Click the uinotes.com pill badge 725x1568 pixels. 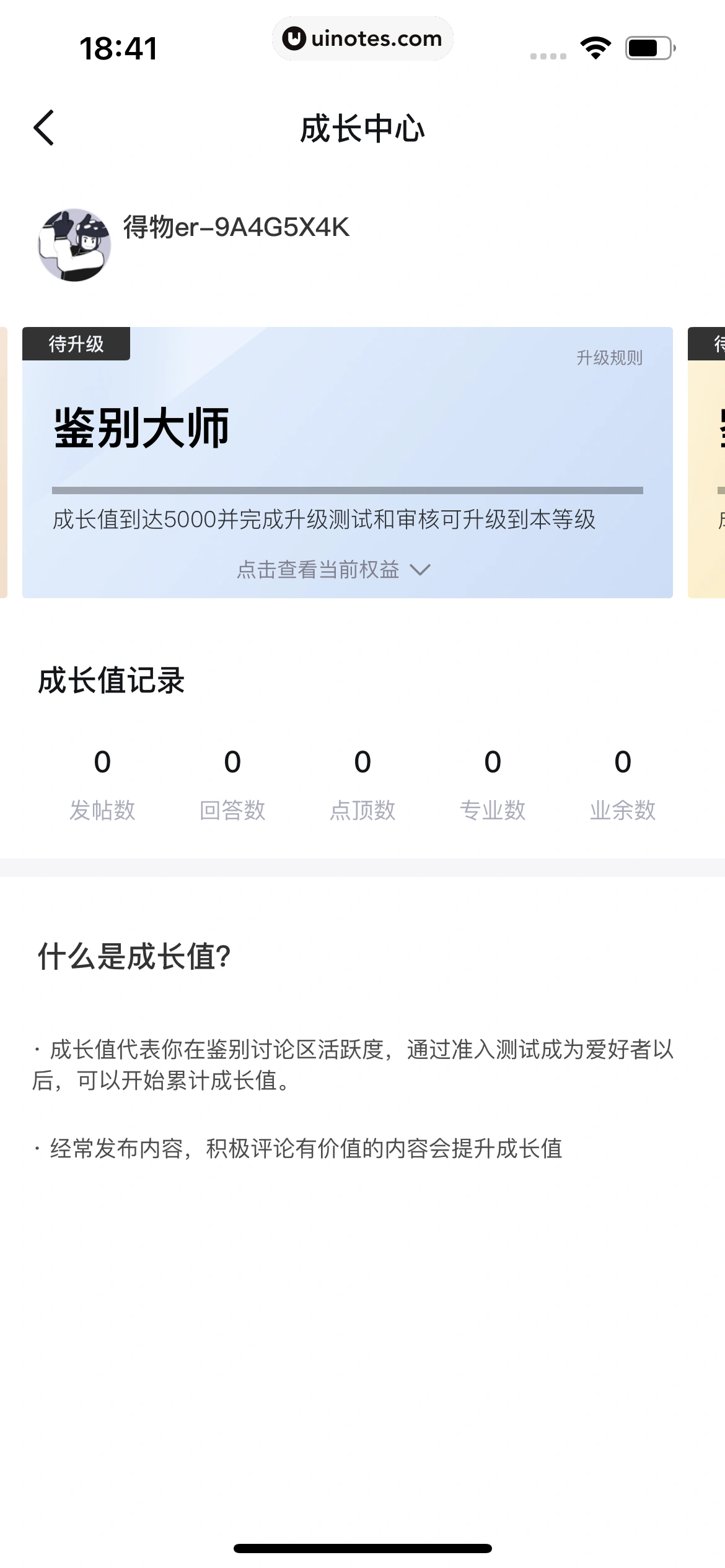362,38
